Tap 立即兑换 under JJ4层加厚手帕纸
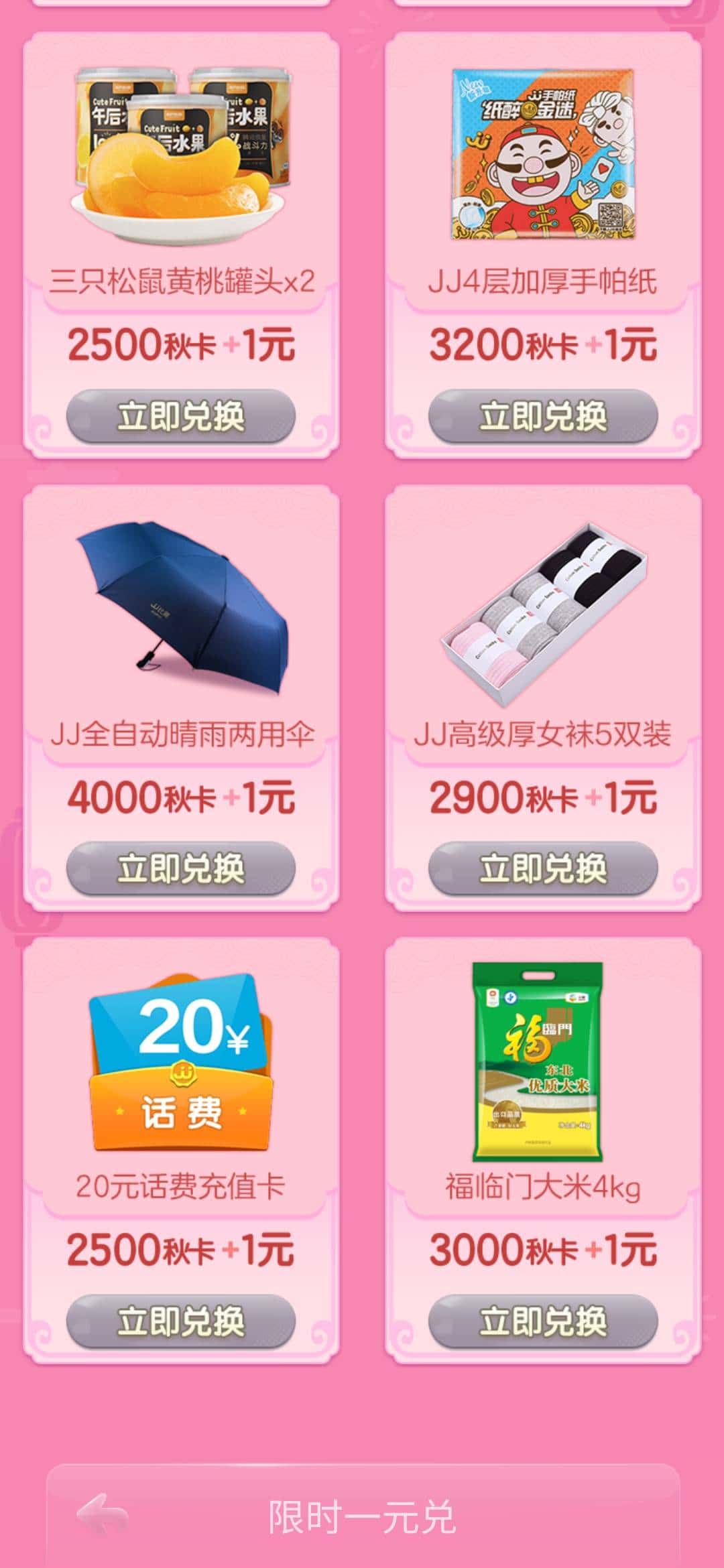 click(544, 415)
